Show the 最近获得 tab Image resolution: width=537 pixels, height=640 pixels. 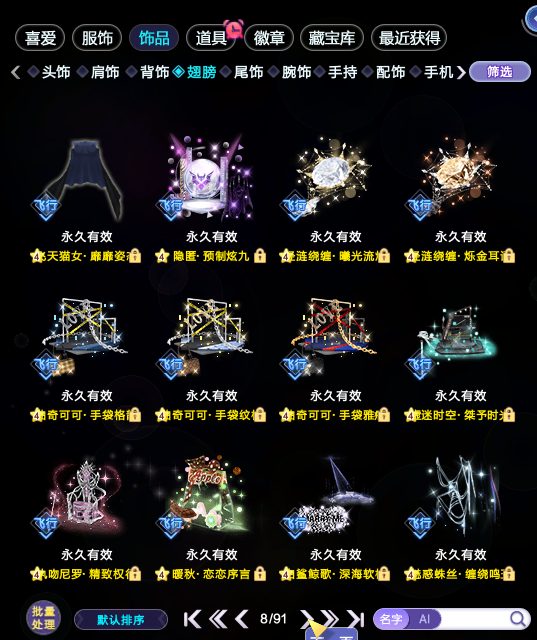409,38
